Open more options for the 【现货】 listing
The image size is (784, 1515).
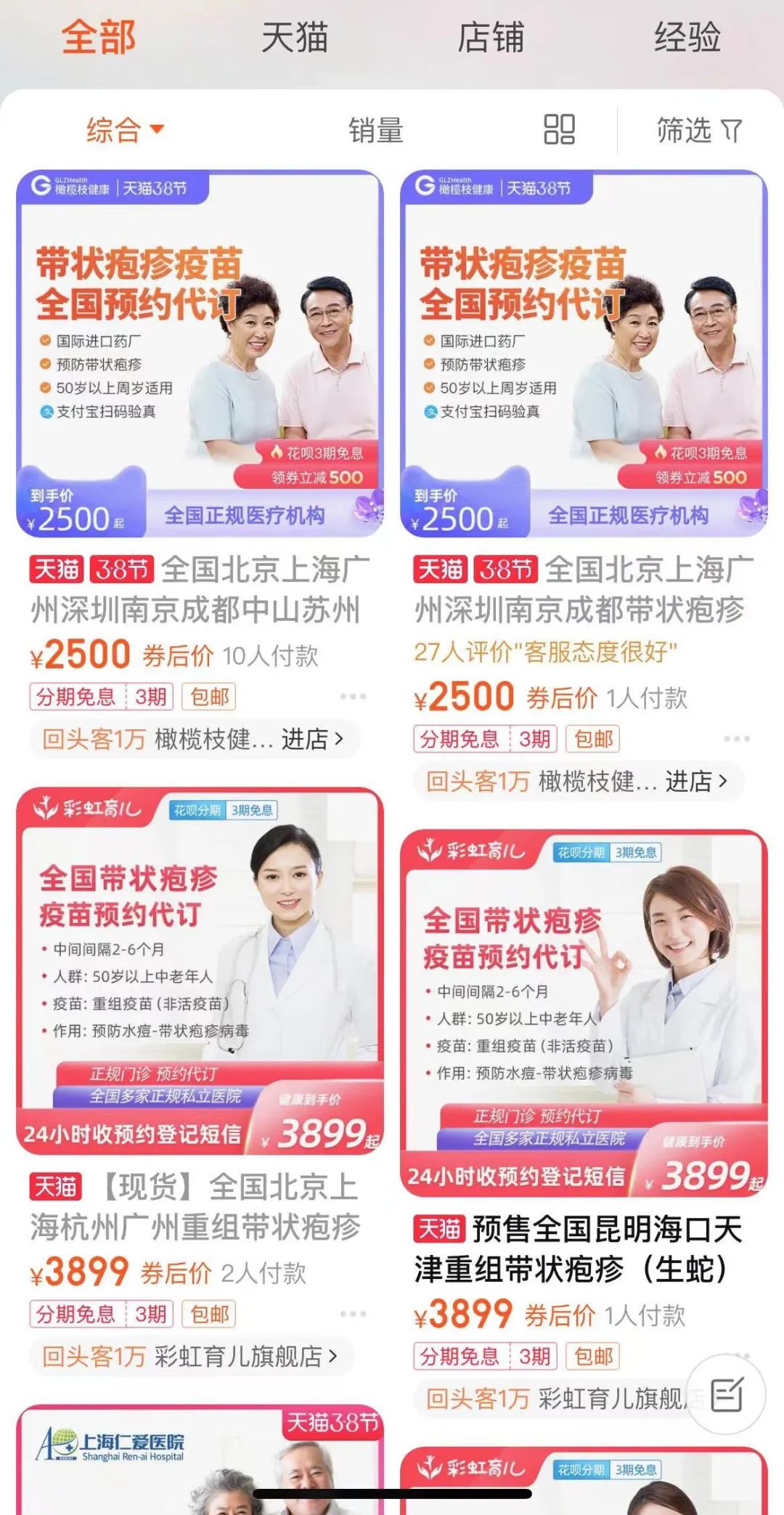pyautogui.click(x=353, y=1314)
